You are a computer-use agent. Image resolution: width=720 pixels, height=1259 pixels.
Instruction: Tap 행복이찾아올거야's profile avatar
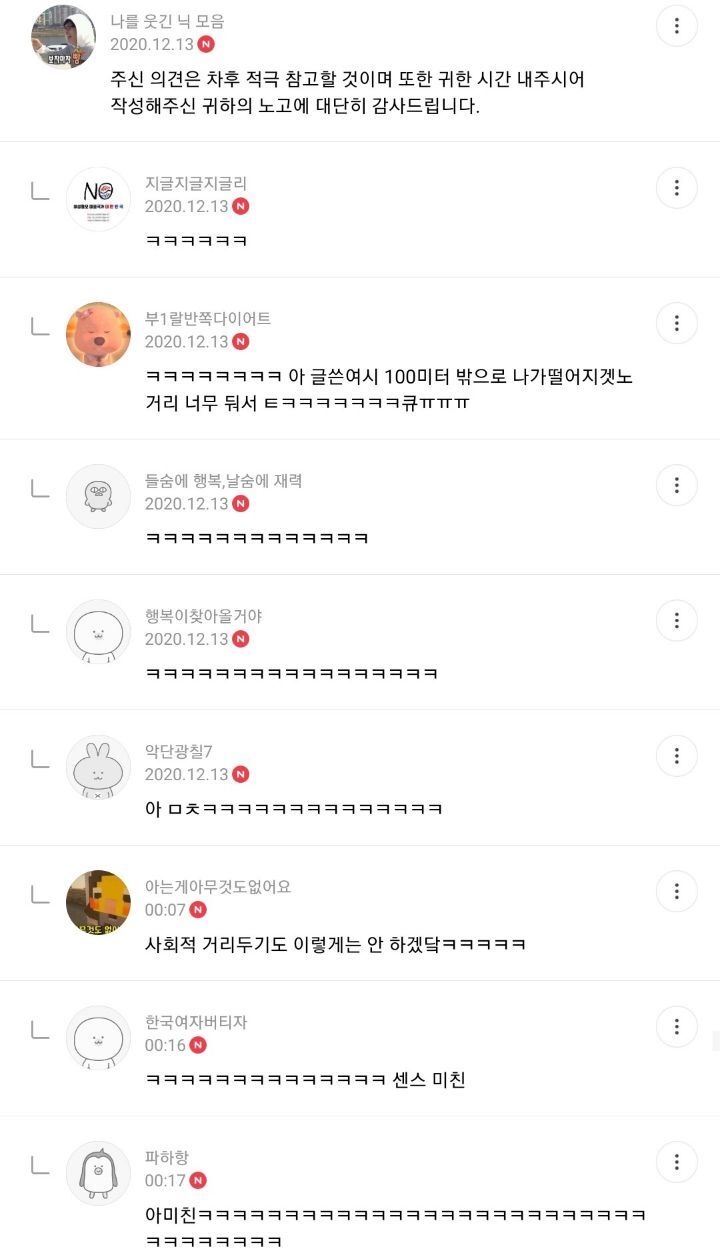pyautogui.click(x=98, y=632)
